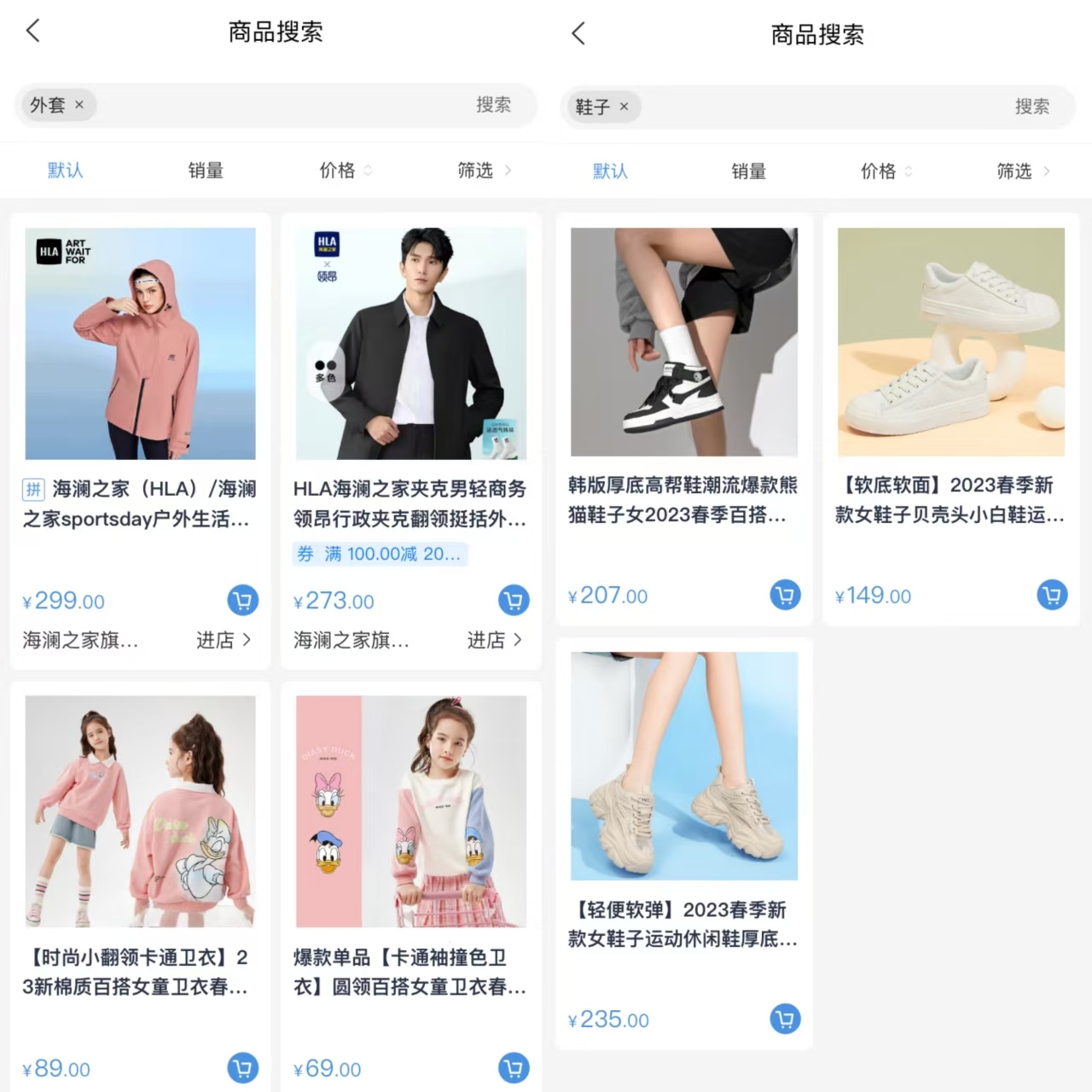Tap 搜索 button next to 鞋子 keyword
Image resolution: width=1092 pixels, height=1092 pixels.
click(x=1031, y=107)
